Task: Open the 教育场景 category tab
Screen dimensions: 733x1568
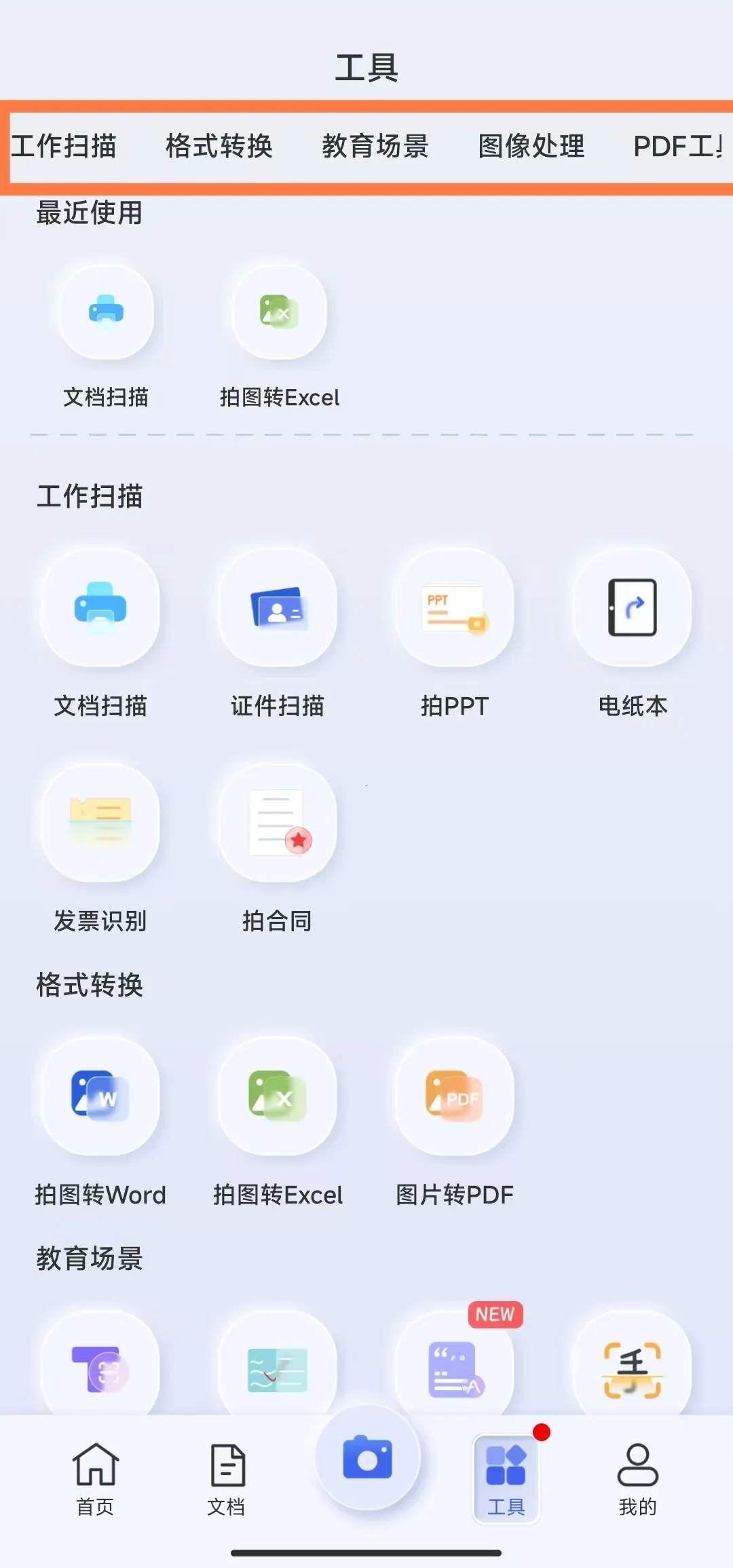Action: pos(376,146)
